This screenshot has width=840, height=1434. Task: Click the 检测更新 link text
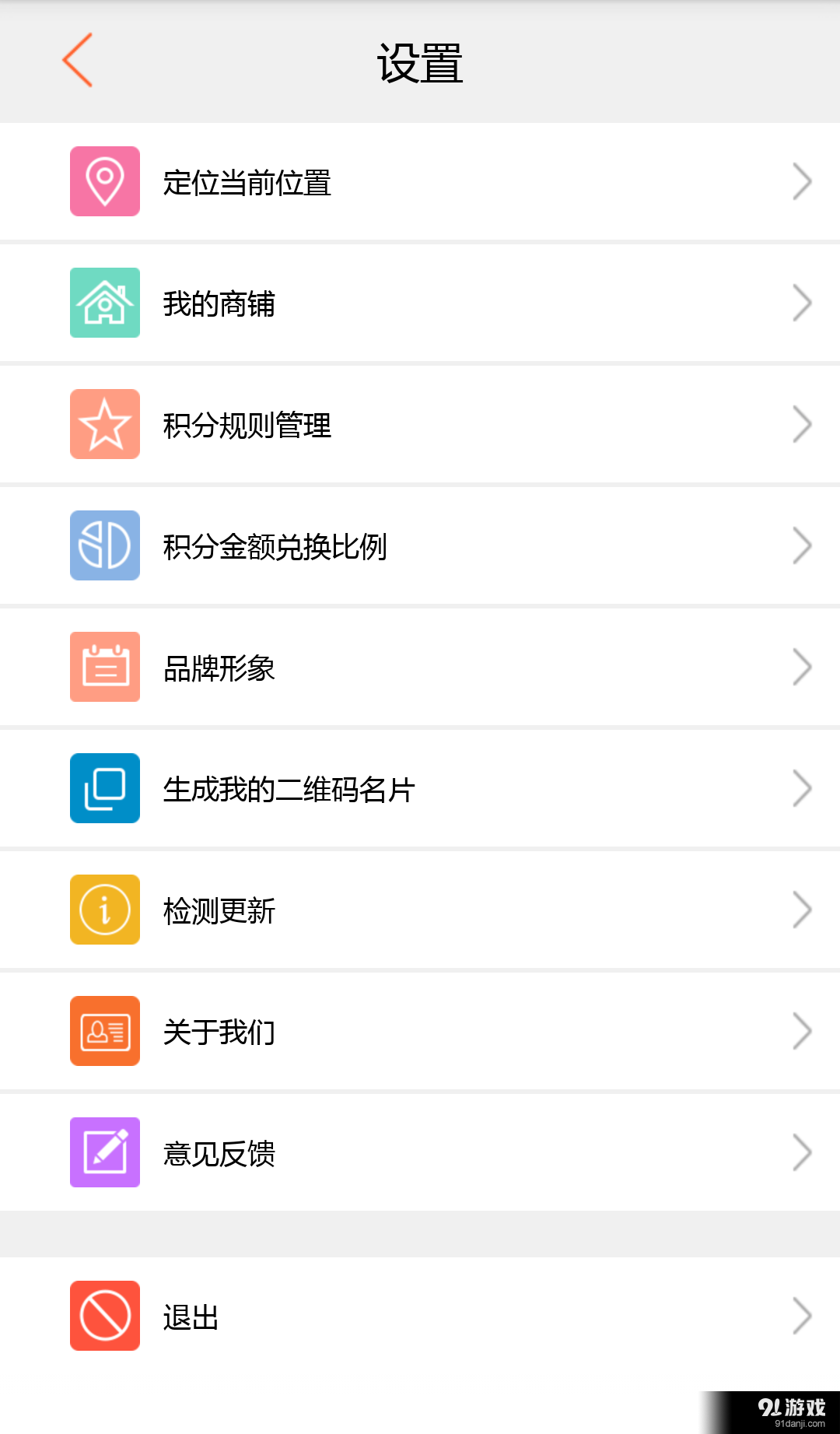219,909
